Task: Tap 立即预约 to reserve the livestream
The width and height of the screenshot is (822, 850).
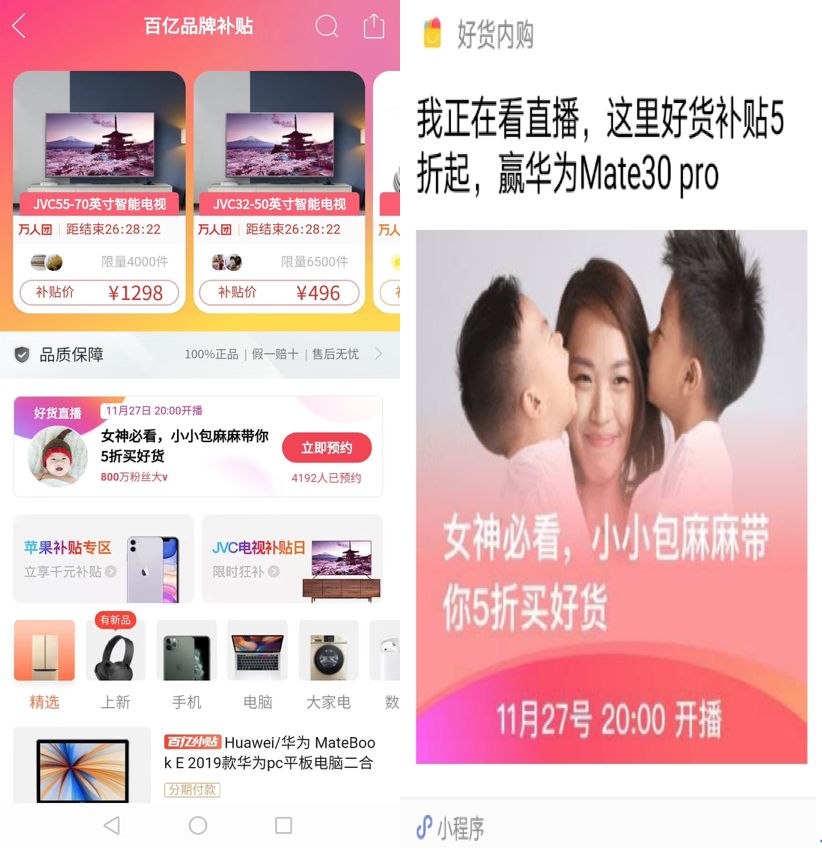Action: tap(326, 447)
